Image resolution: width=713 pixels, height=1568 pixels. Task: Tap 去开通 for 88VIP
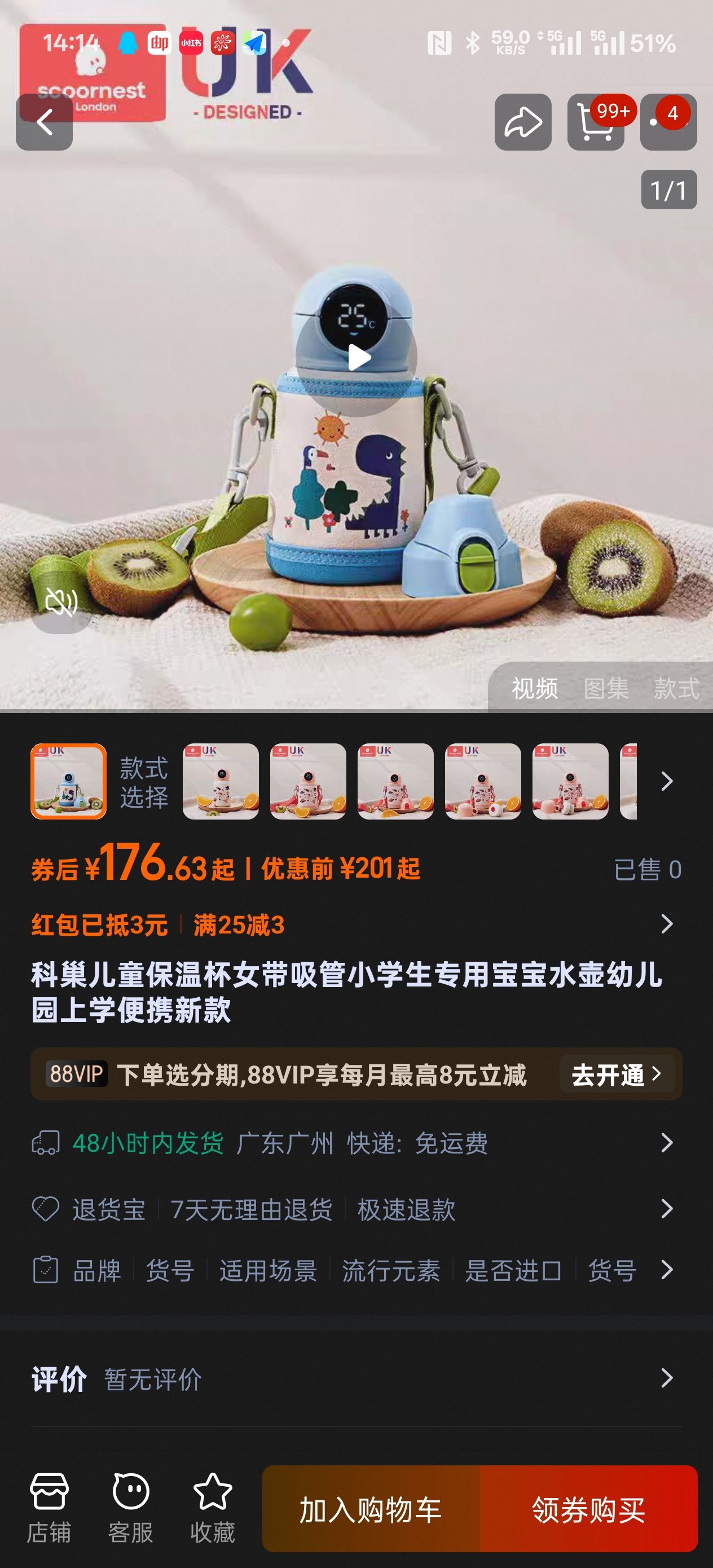[x=616, y=1075]
